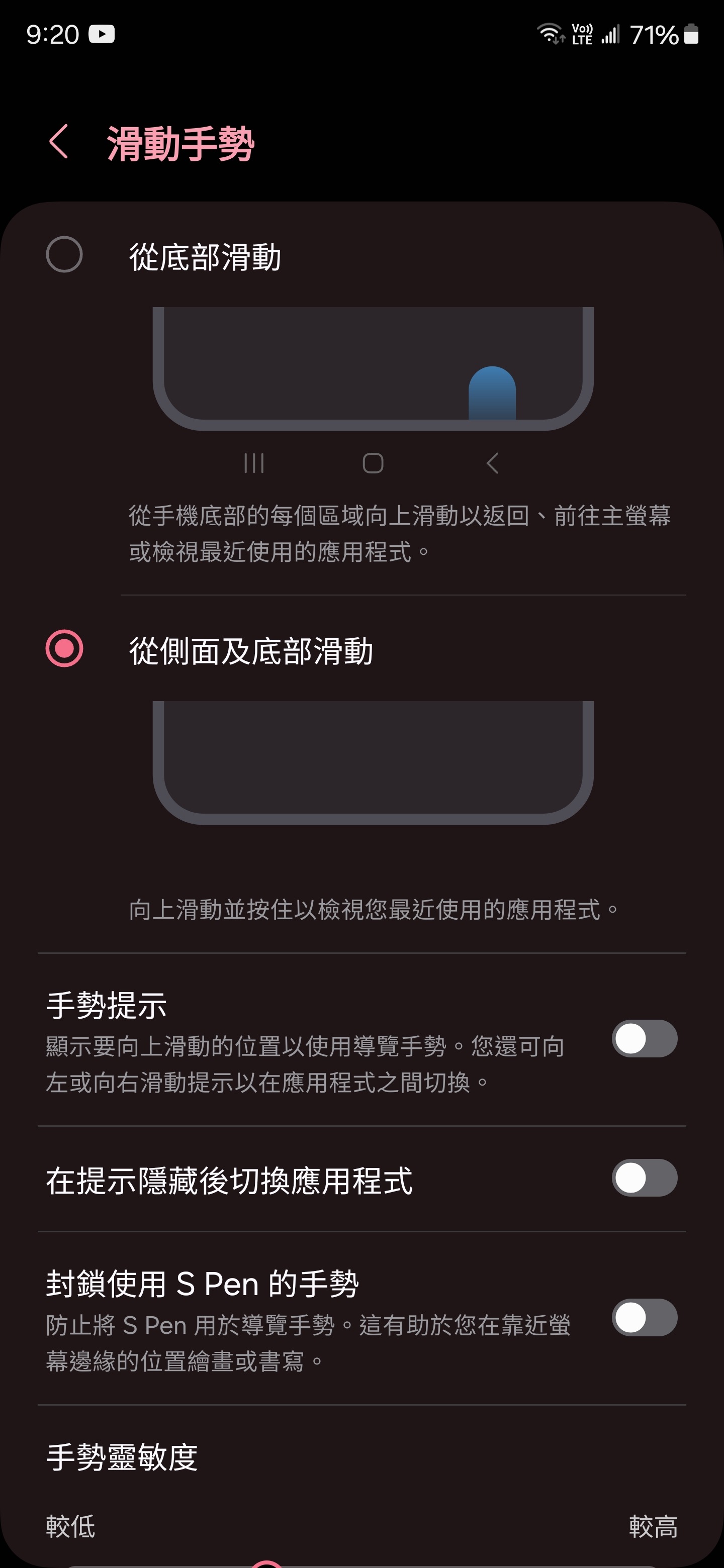
Task: Toggle 封鎖使用 S Pen 的手勢
Action: (x=644, y=1317)
